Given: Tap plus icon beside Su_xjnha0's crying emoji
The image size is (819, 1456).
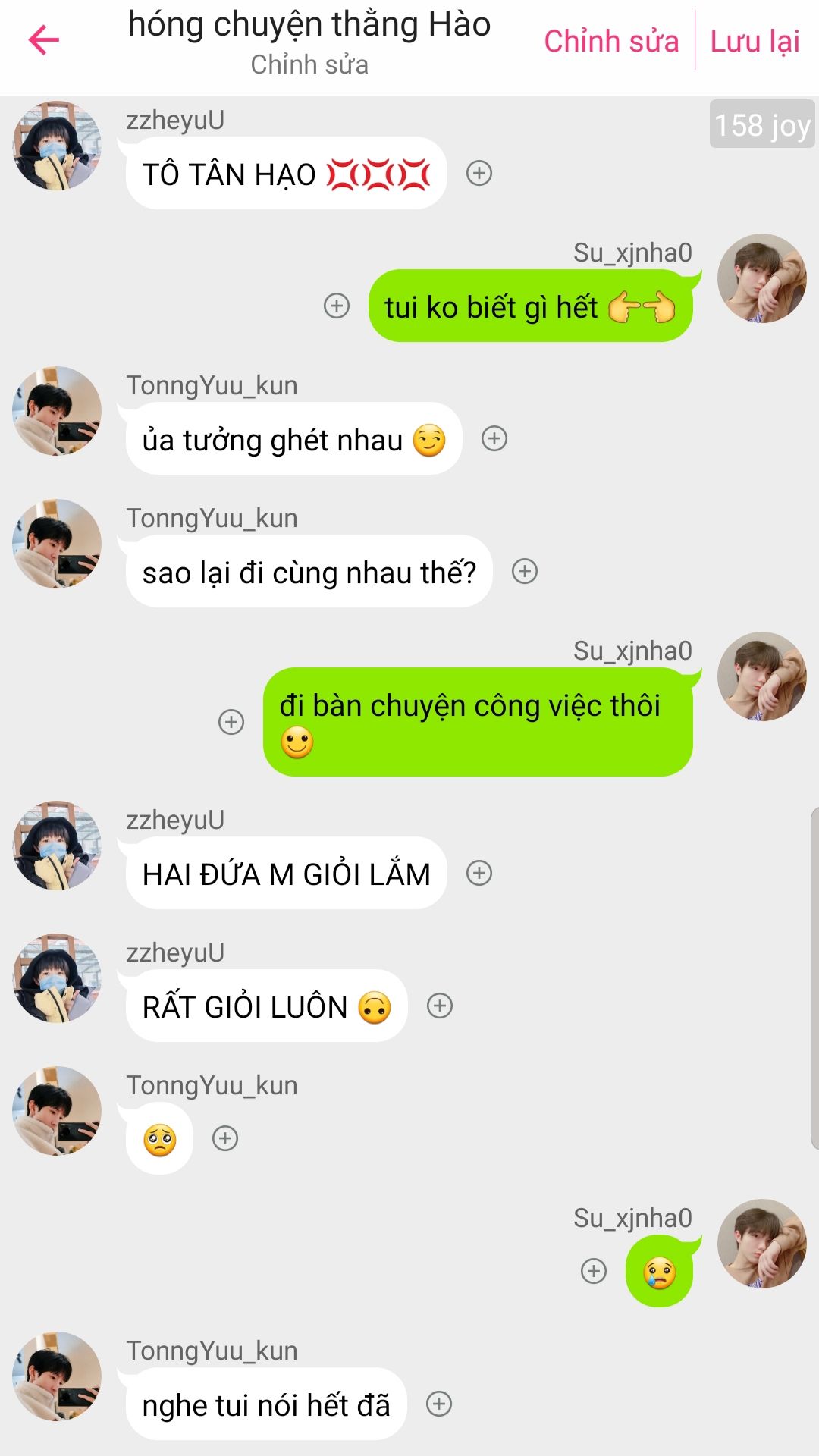Looking at the screenshot, I should coord(594,1271).
